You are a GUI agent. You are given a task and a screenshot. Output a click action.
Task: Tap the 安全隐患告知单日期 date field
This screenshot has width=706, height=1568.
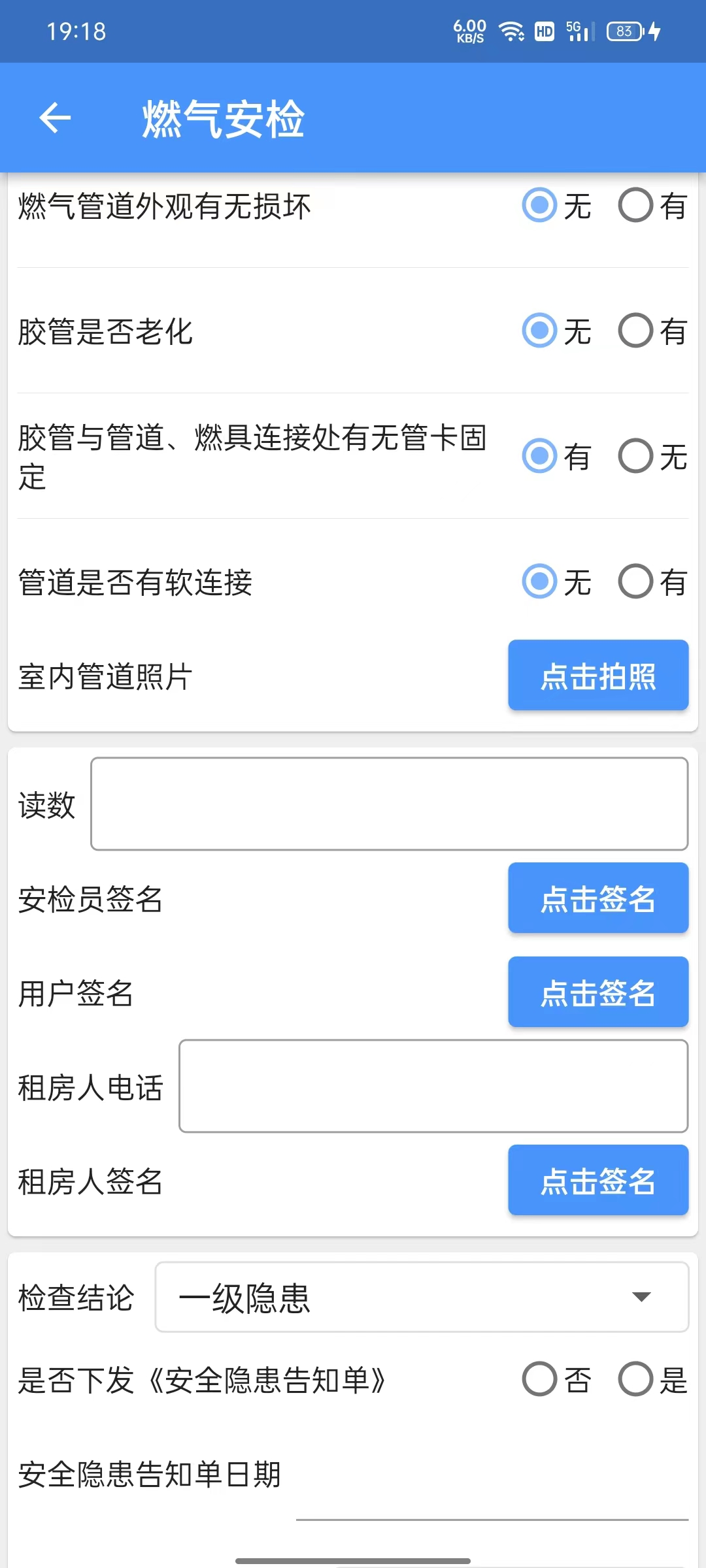tap(492, 1496)
